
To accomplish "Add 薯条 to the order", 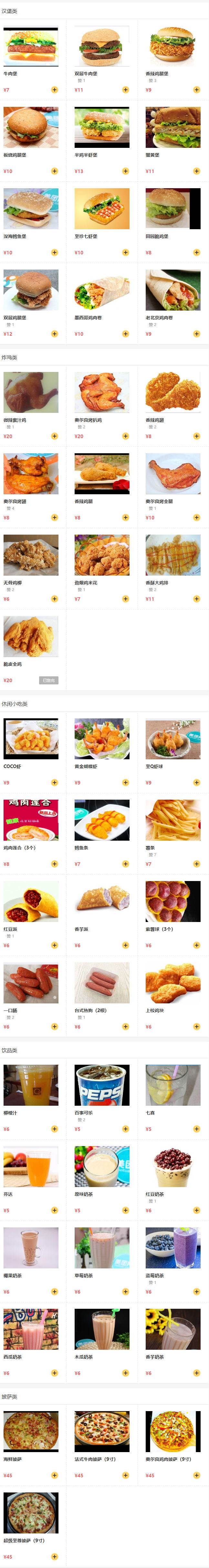I will [196, 864].
